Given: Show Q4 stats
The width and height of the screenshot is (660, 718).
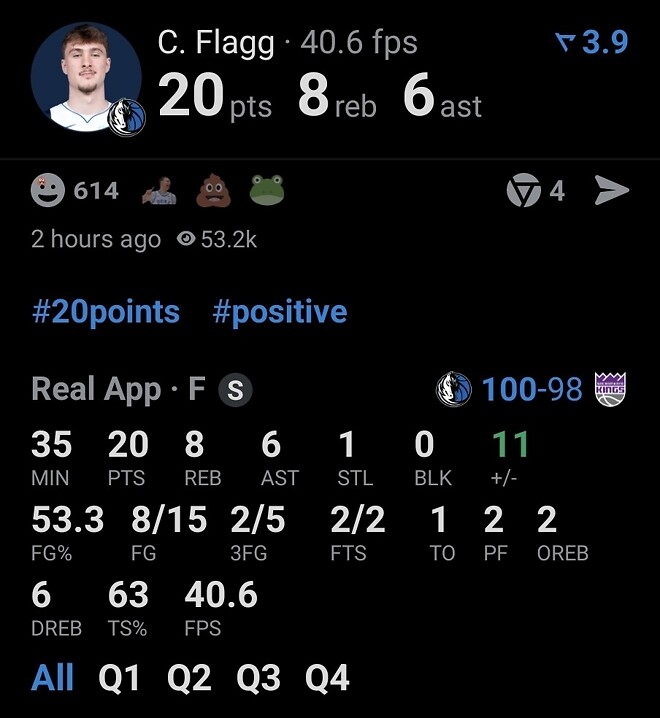Looking at the screenshot, I should (x=327, y=678).
